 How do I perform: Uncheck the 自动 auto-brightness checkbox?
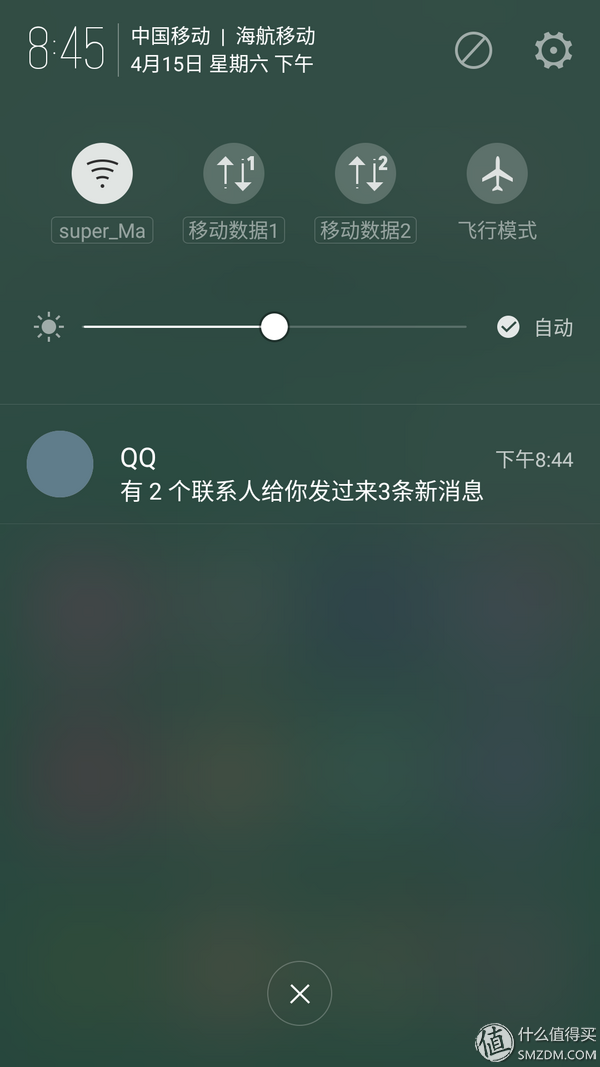pos(508,327)
